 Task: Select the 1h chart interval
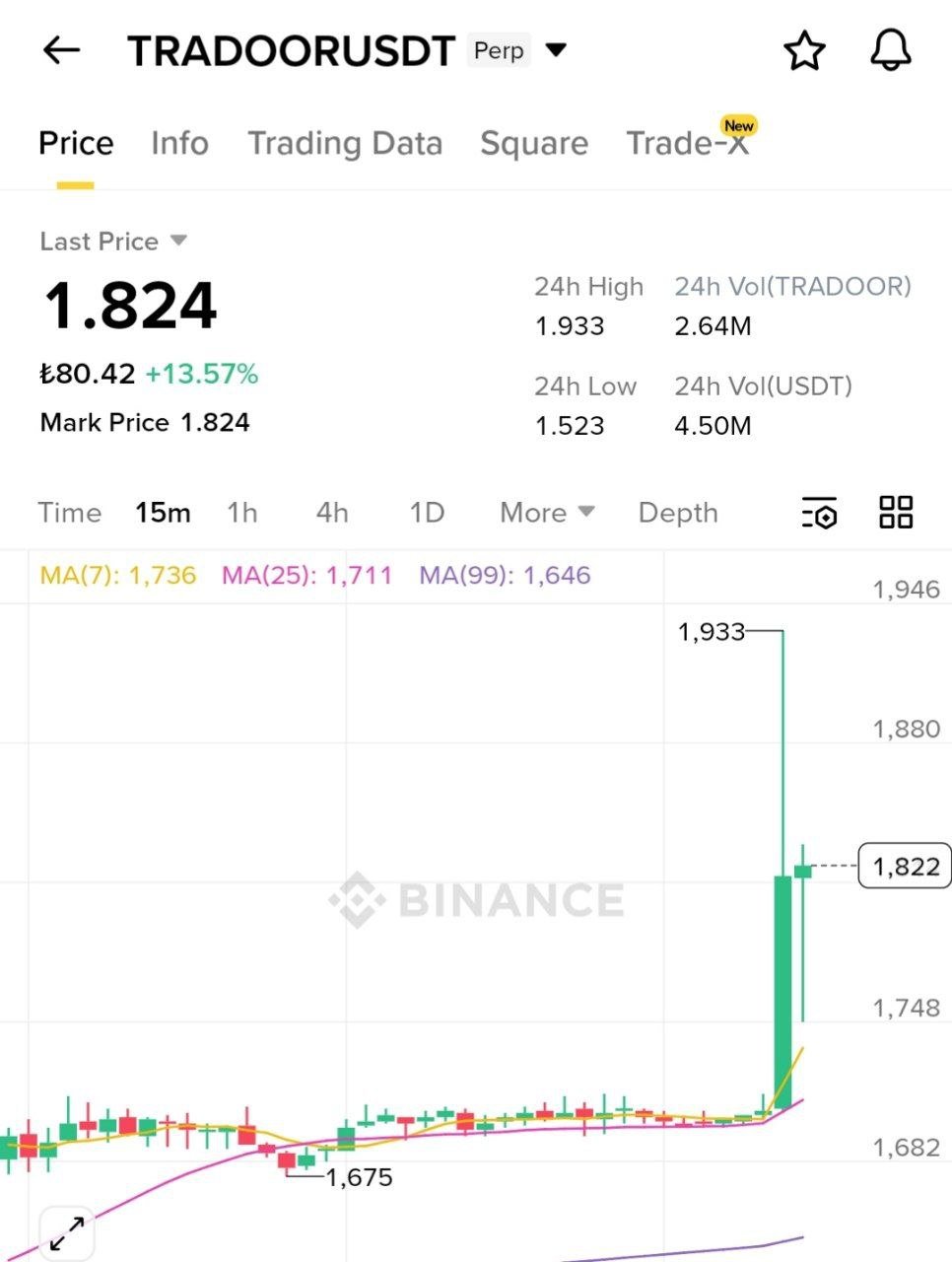pos(242,513)
